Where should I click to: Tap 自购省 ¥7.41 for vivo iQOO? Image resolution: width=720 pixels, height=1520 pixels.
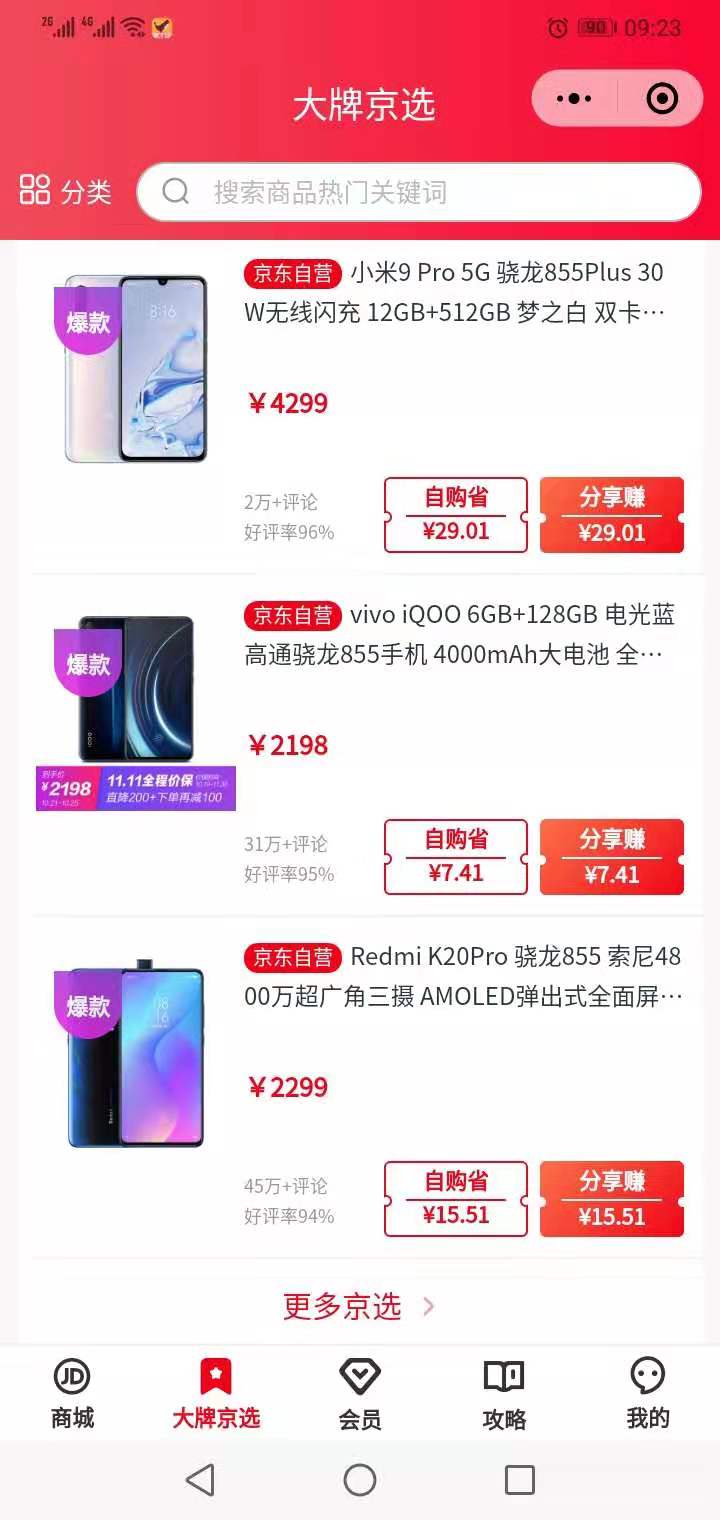pos(456,857)
